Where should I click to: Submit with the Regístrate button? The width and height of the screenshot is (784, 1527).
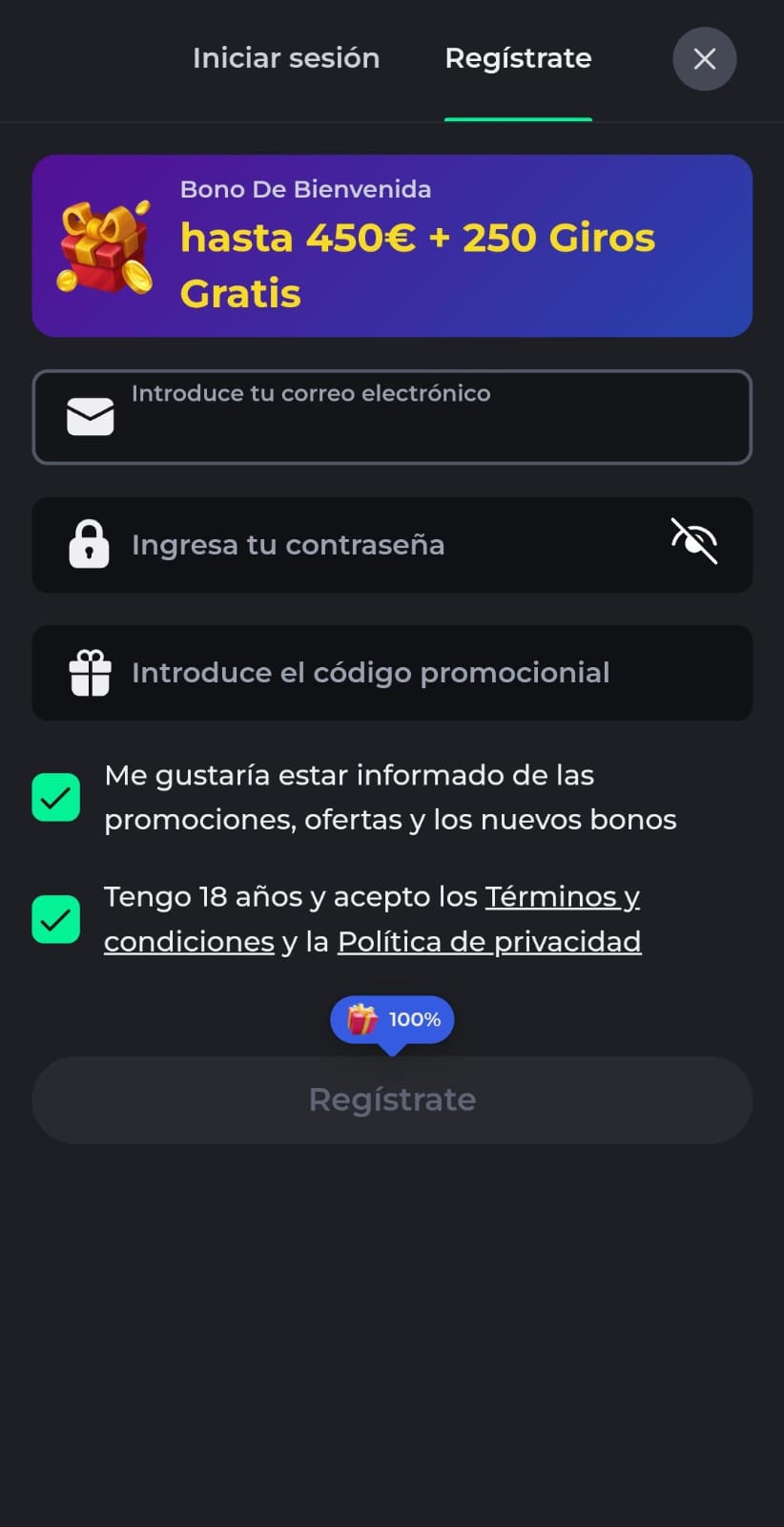click(x=392, y=1099)
